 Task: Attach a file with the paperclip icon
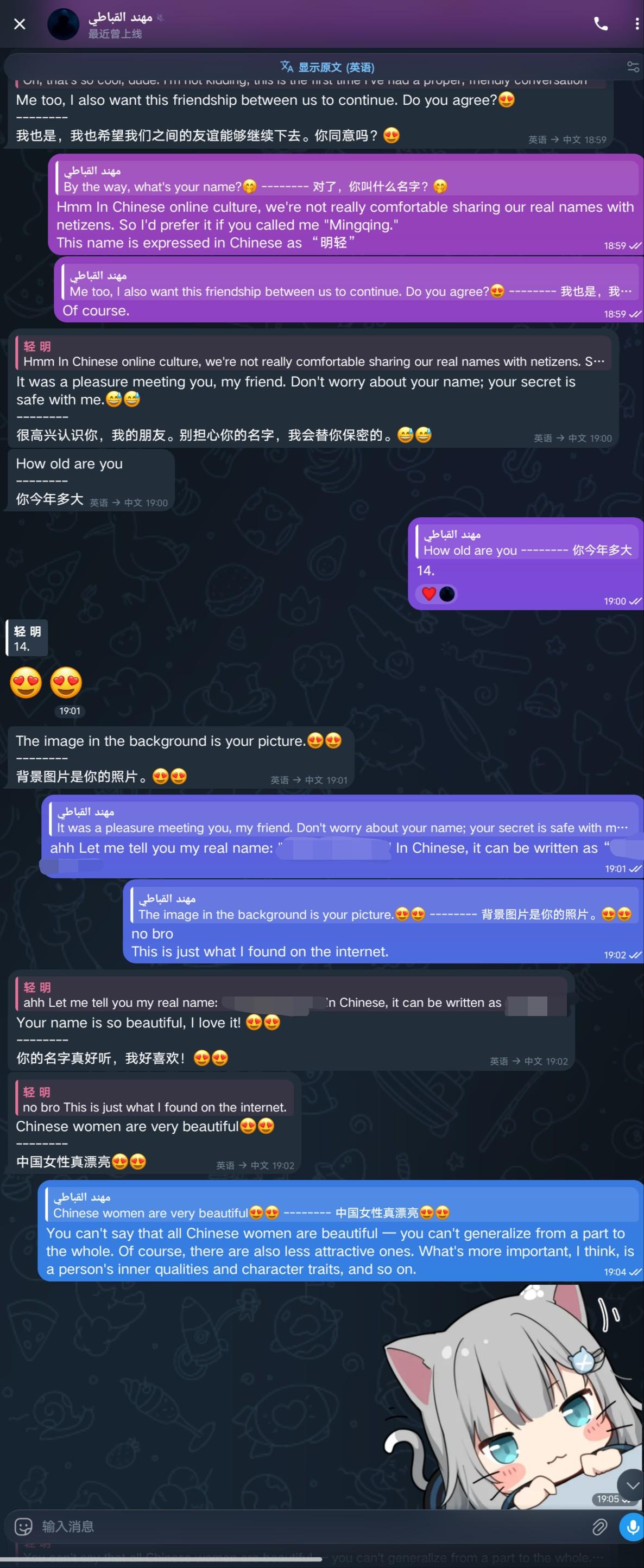(599, 1526)
